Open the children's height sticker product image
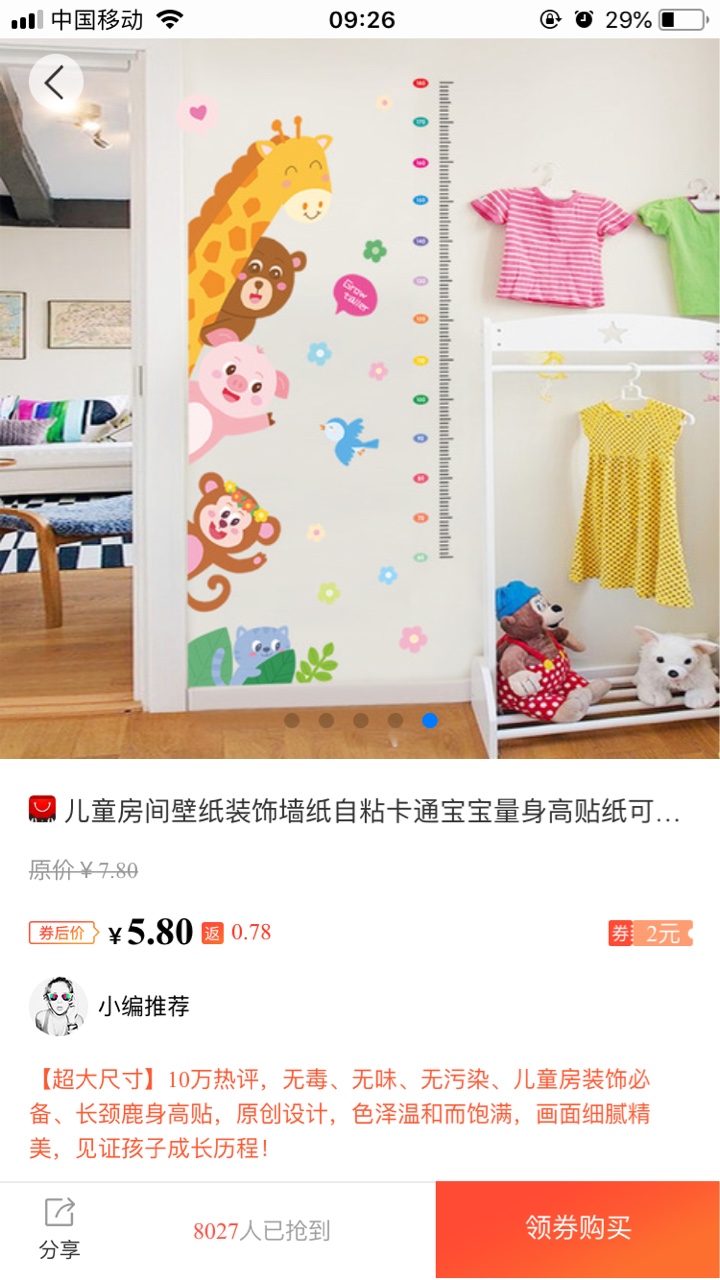 pos(360,400)
